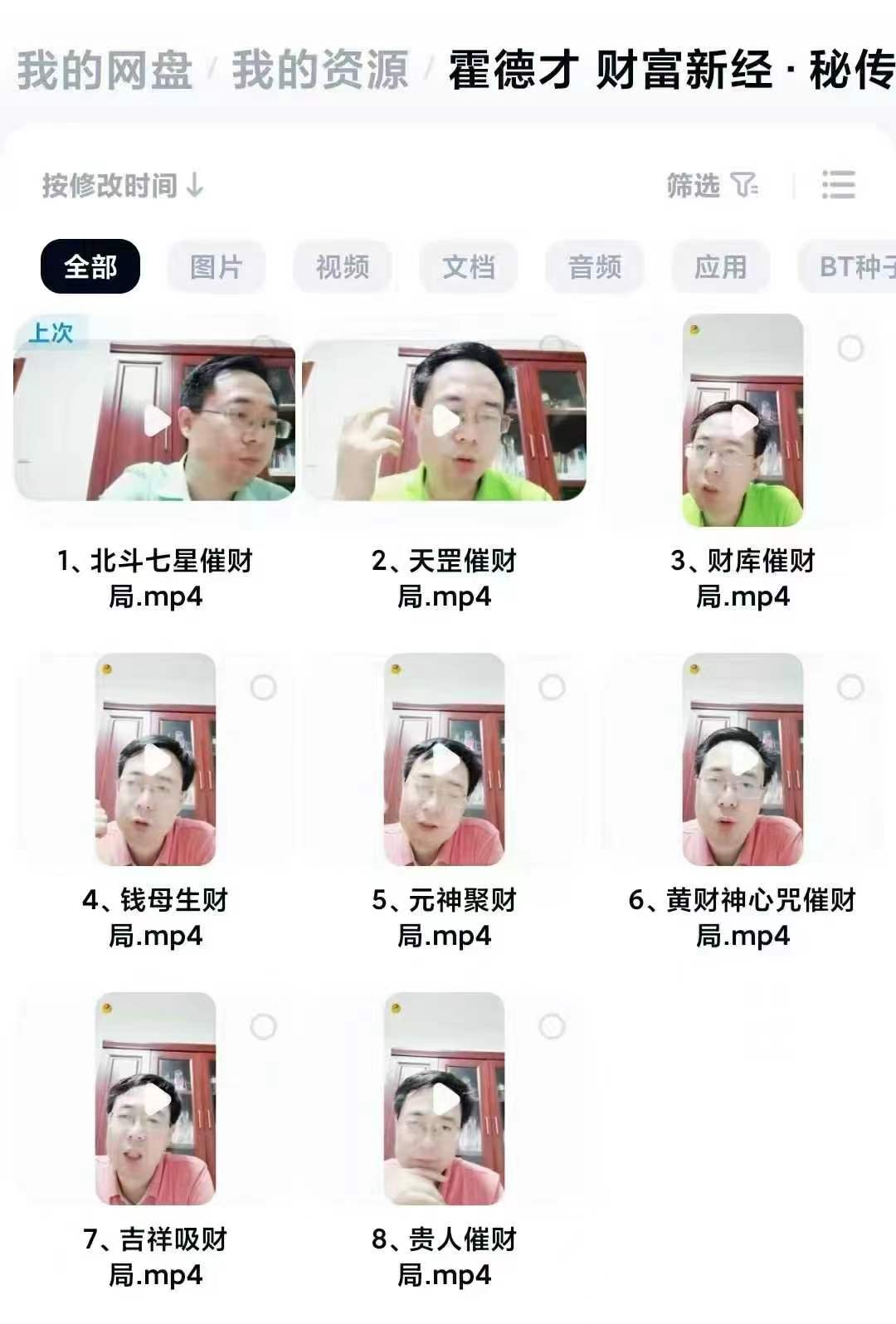This screenshot has height=1324, width=896.
Task: Play 5、元神聚财局.mp4
Action: pyautogui.click(x=445, y=759)
